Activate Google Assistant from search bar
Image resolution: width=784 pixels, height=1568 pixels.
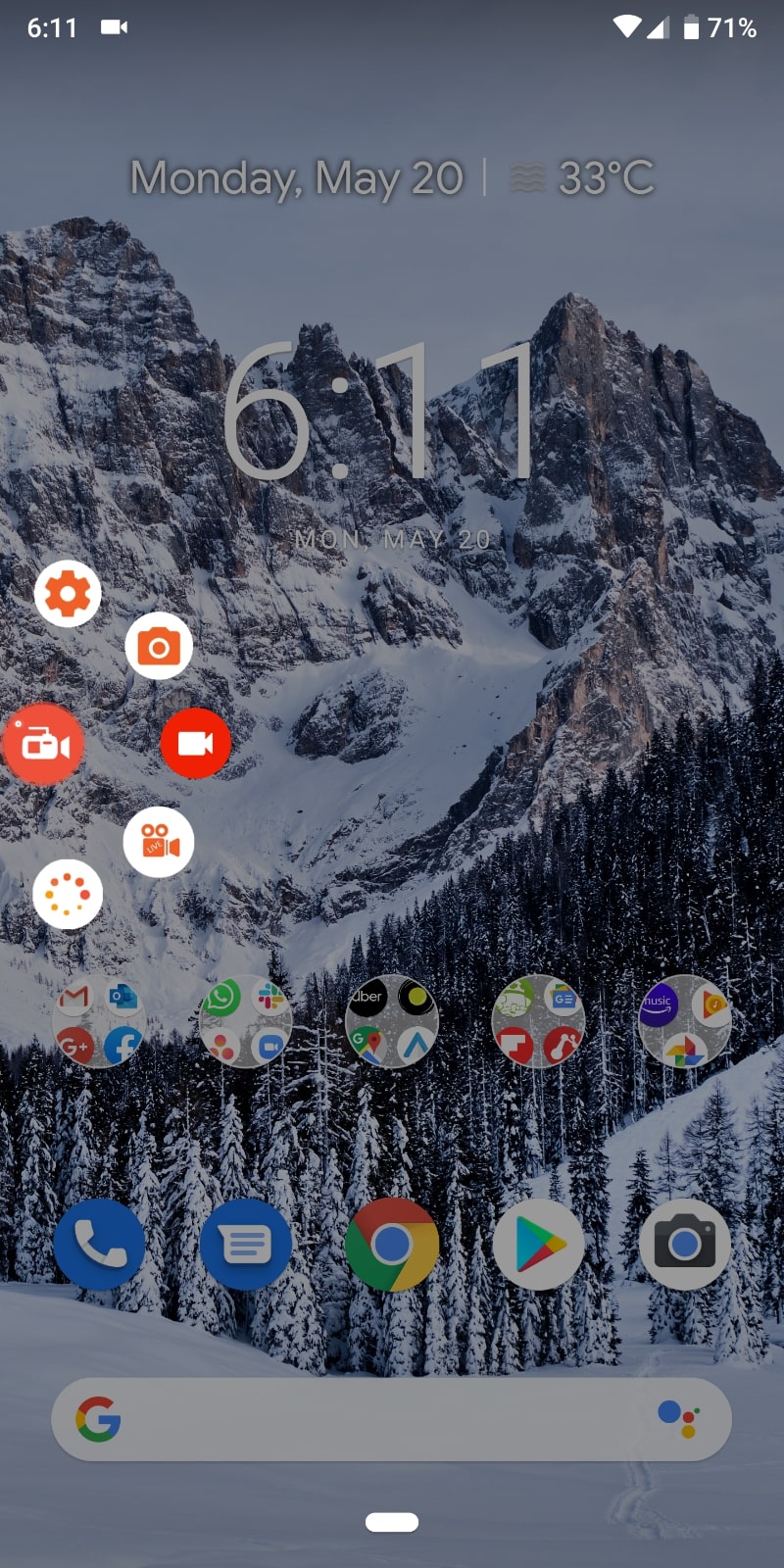[678, 1418]
